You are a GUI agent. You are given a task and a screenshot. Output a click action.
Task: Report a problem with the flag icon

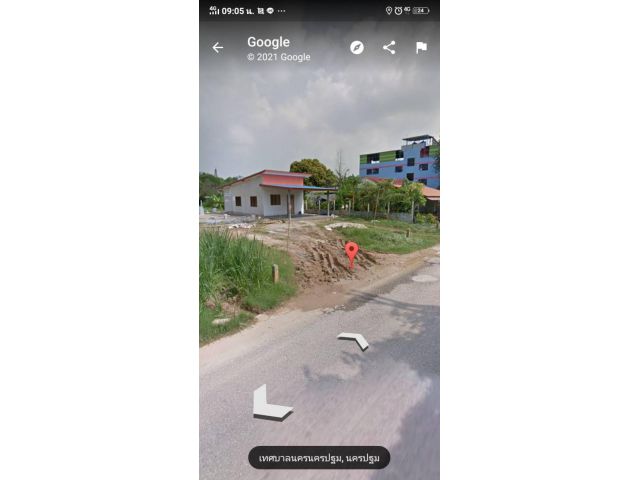click(x=421, y=48)
